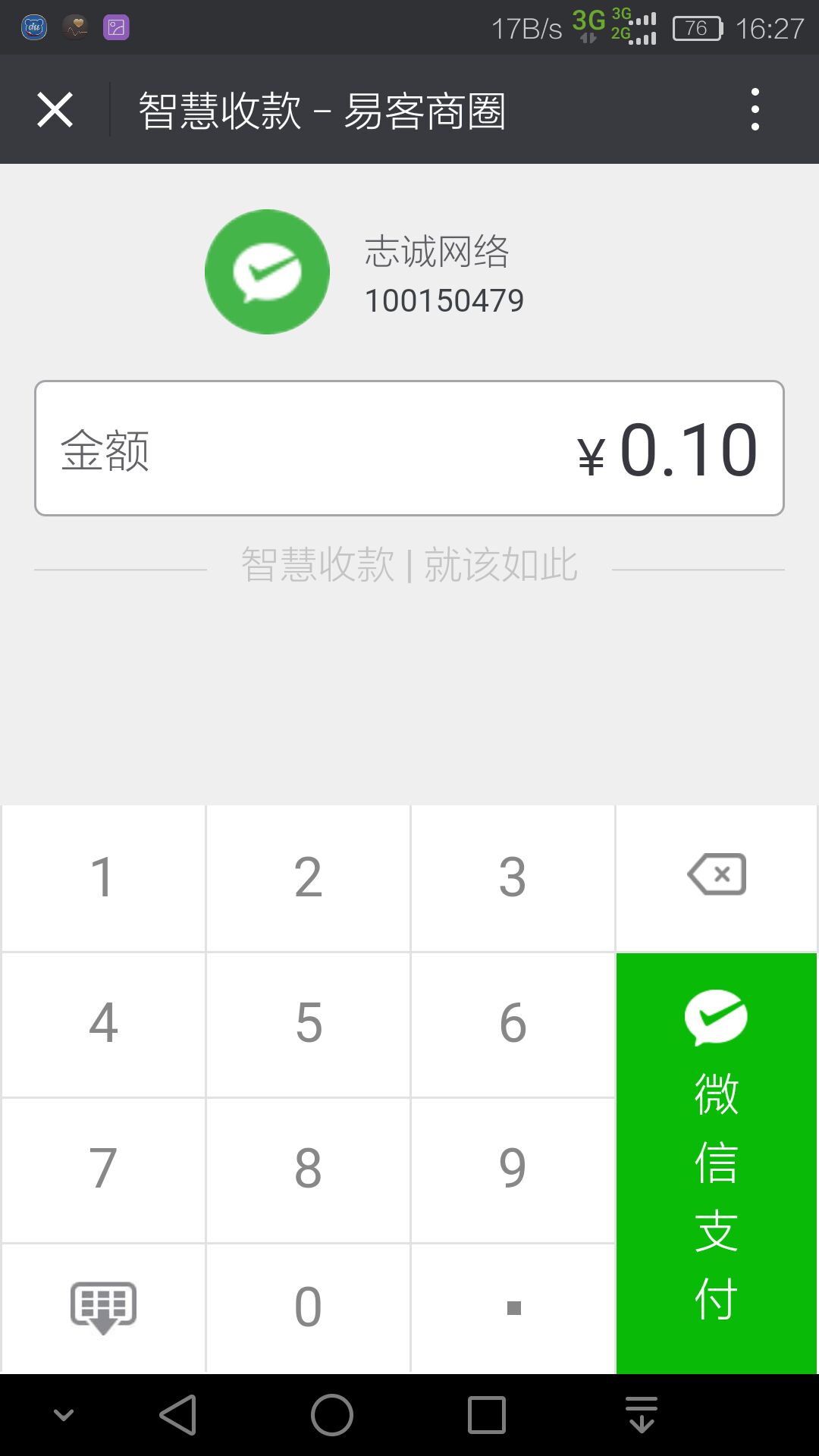
Task: Enter digit 3 on the keypad
Action: 513,877
